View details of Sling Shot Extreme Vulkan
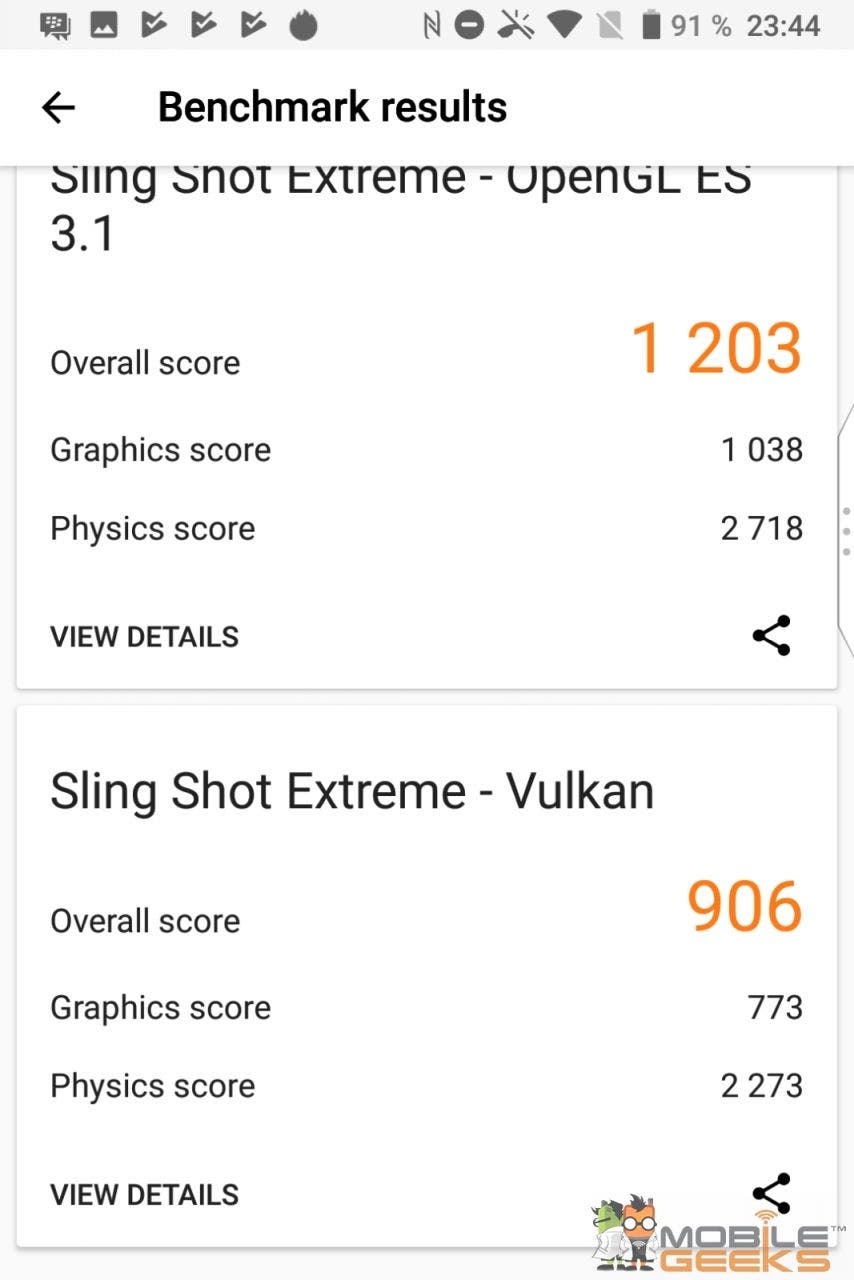 [144, 1194]
